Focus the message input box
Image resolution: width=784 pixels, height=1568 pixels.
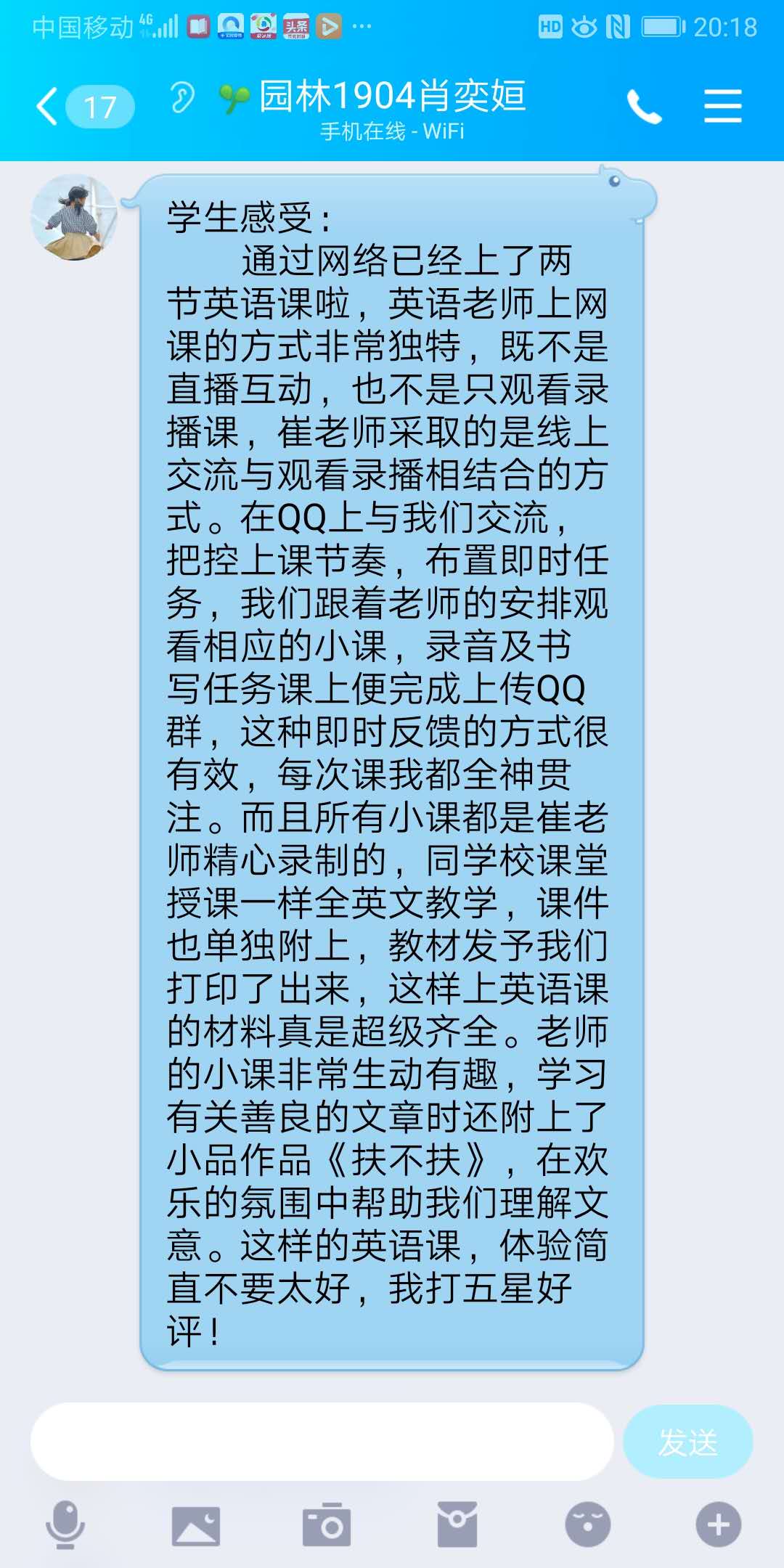pyautogui.click(x=322, y=1442)
